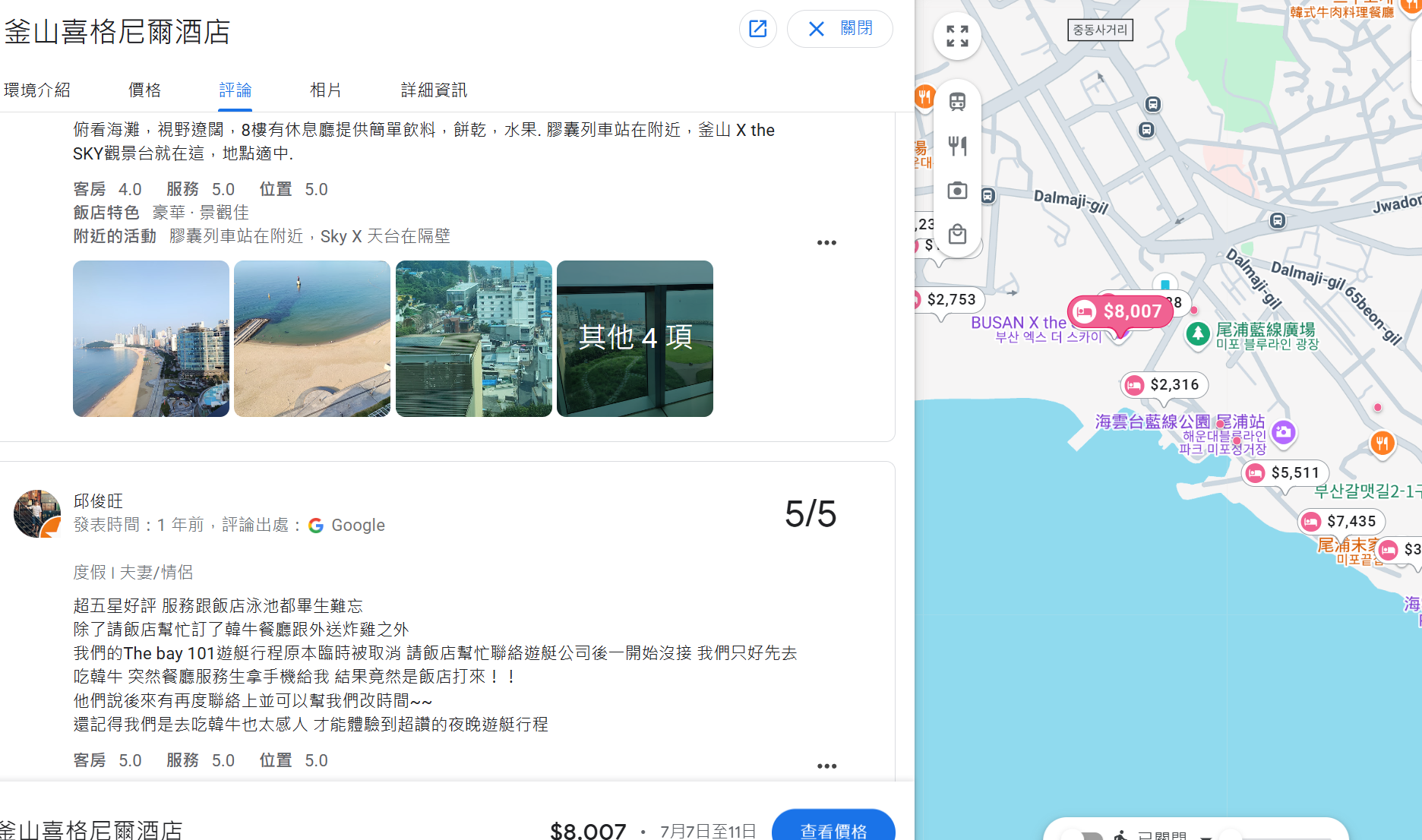Image resolution: width=1422 pixels, height=840 pixels.
Task: Open the 詳細資訊 tab
Action: [x=434, y=90]
